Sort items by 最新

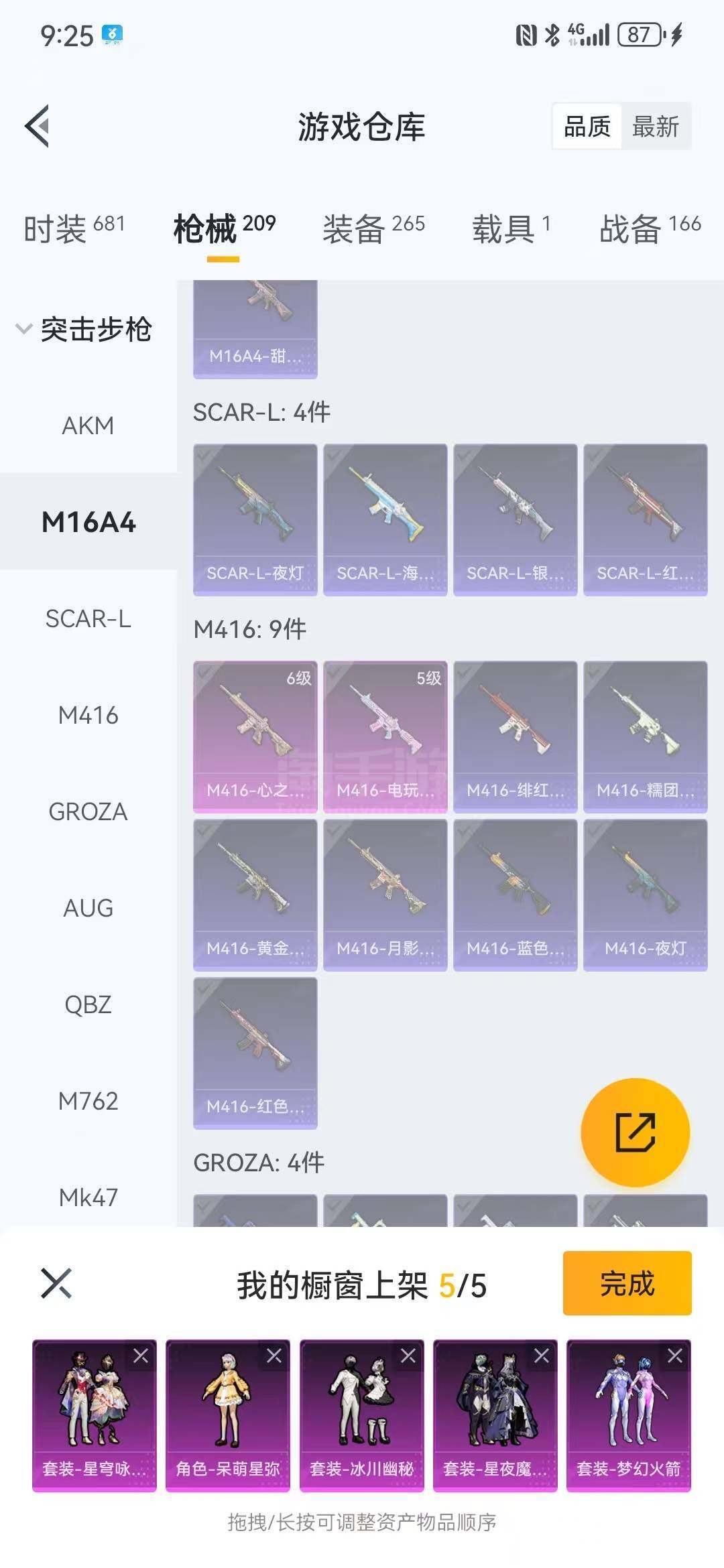pos(656,126)
